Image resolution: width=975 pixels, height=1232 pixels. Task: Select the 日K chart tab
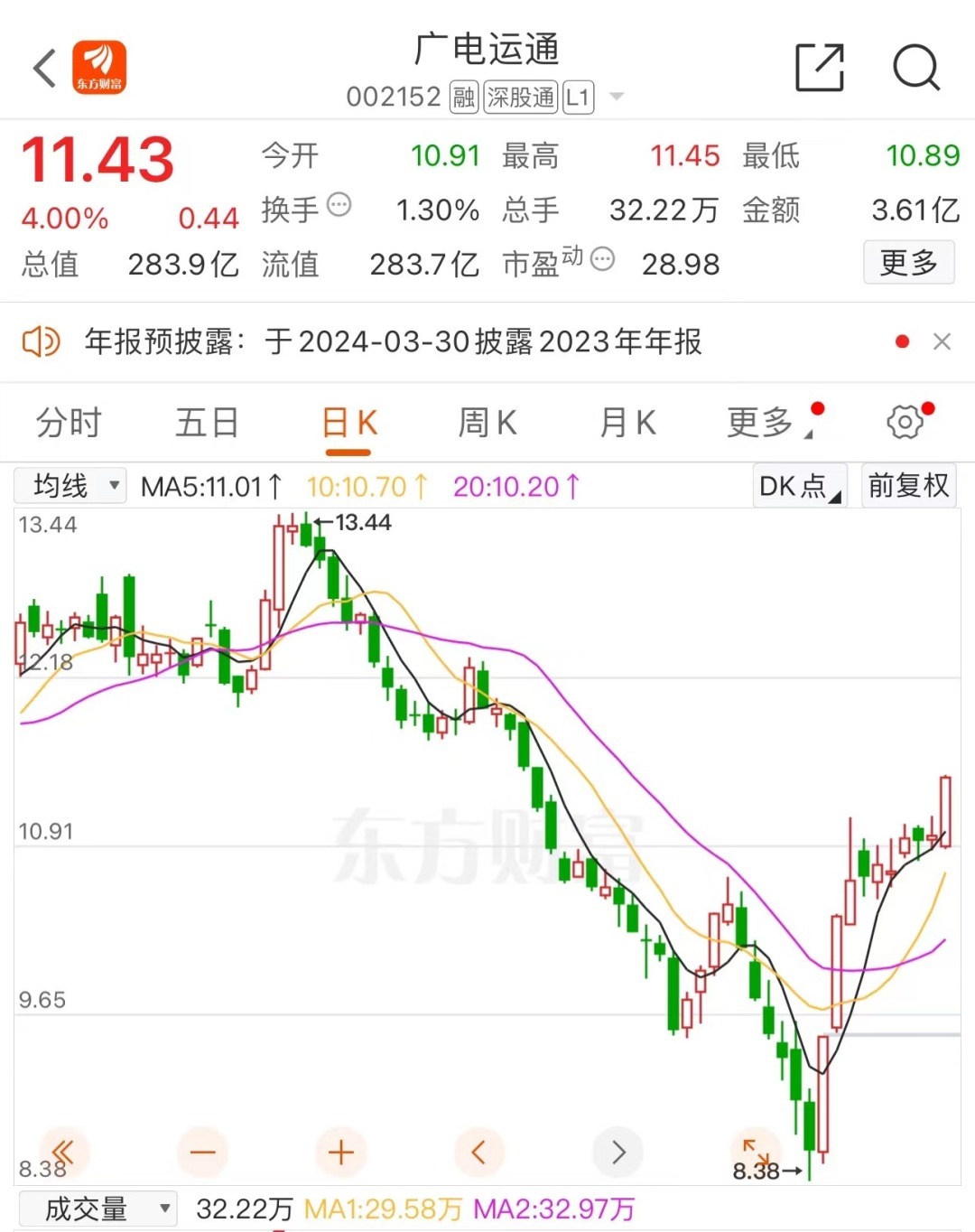click(349, 423)
